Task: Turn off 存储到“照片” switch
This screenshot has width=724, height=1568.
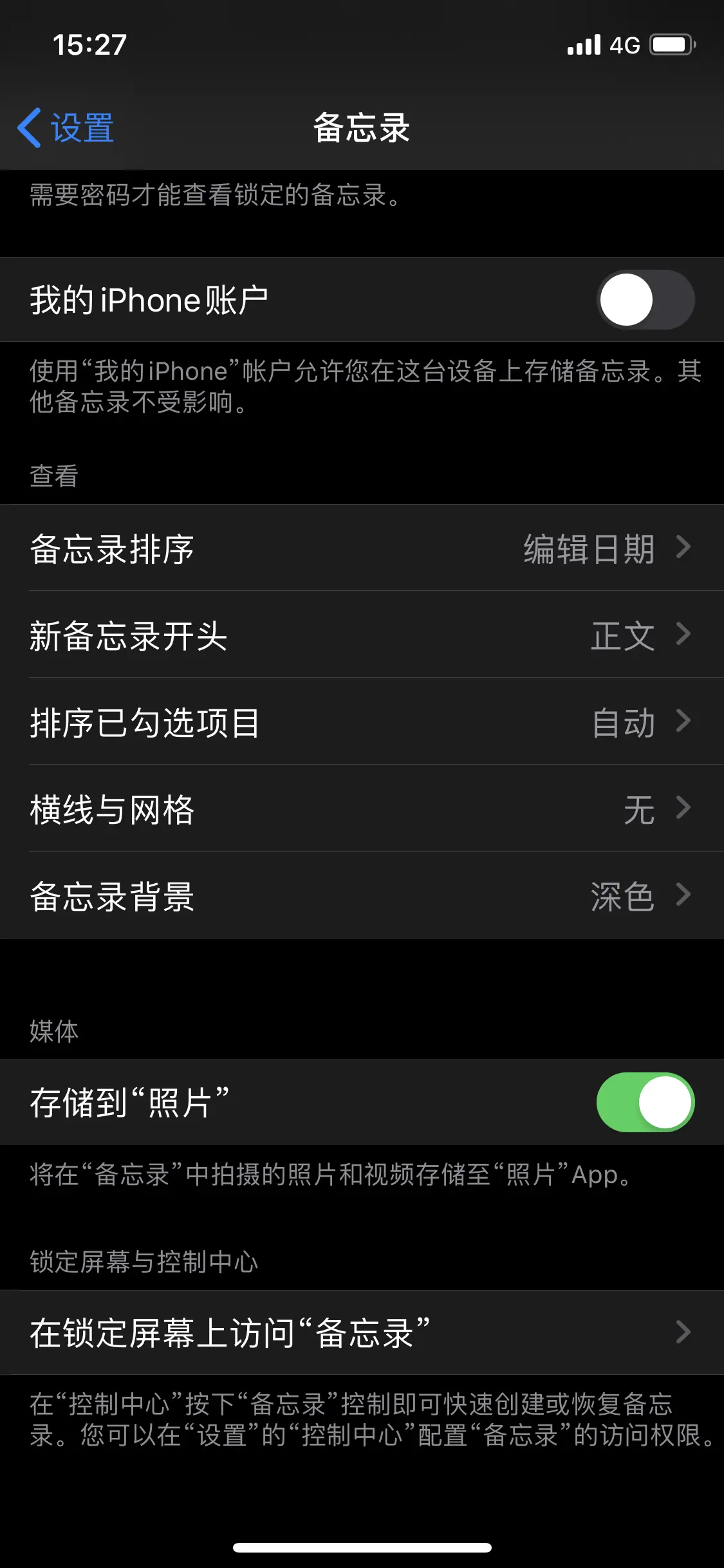Action: point(645,1102)
